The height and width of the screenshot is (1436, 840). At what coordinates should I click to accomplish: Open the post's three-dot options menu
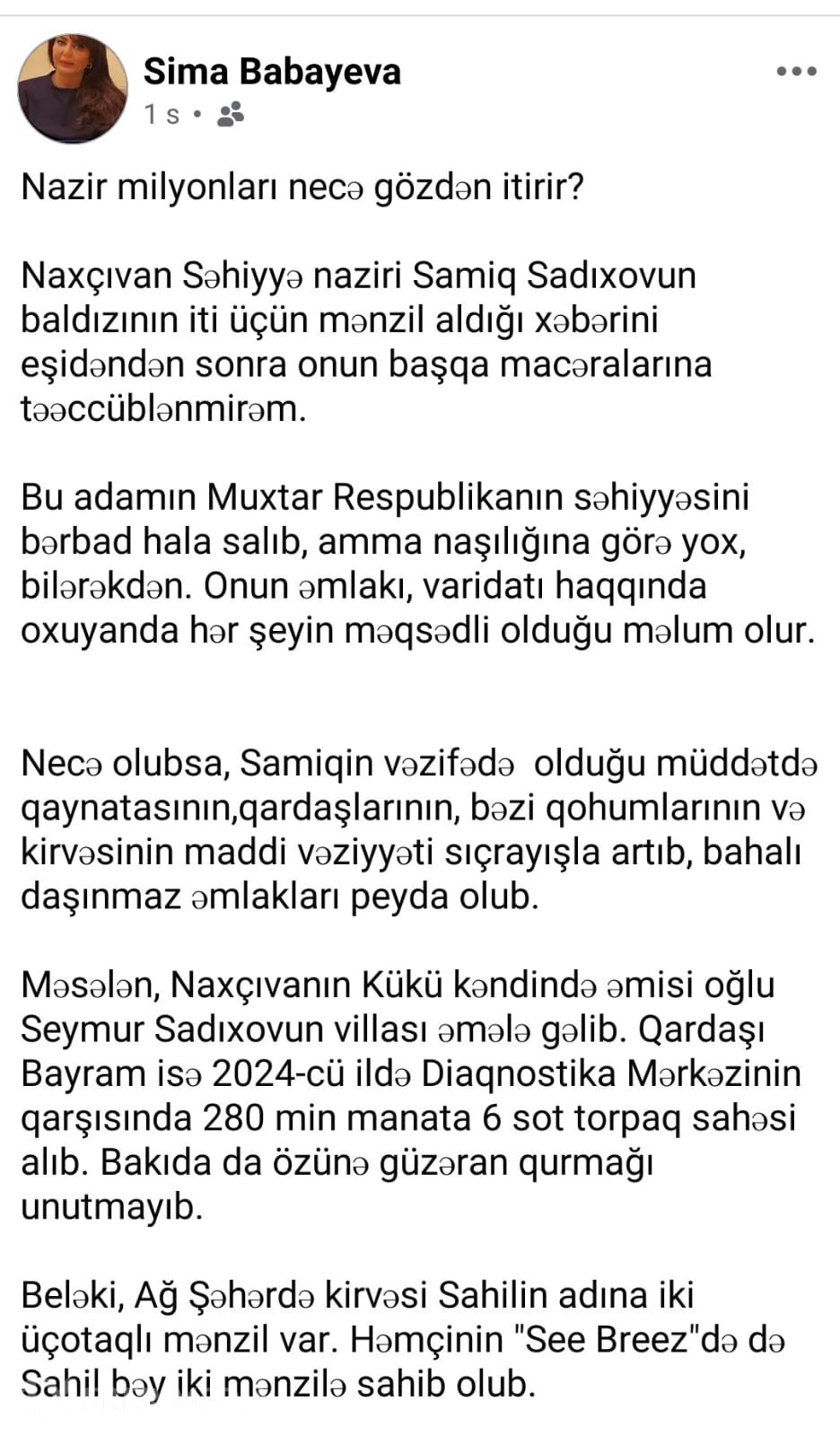[x=796, y=72]
